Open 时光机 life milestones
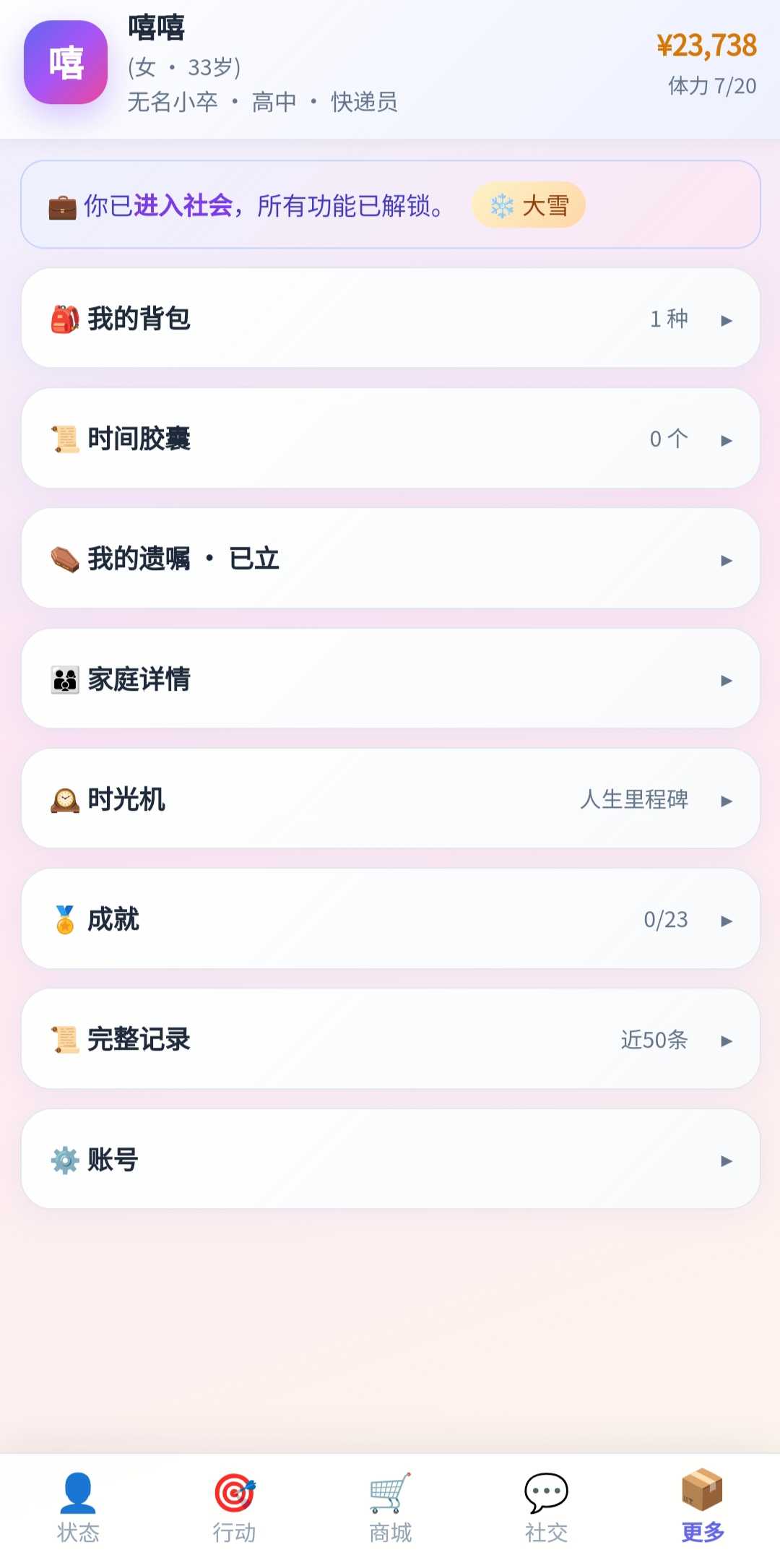Viewport: 780px width, 1568px height. 391,798
